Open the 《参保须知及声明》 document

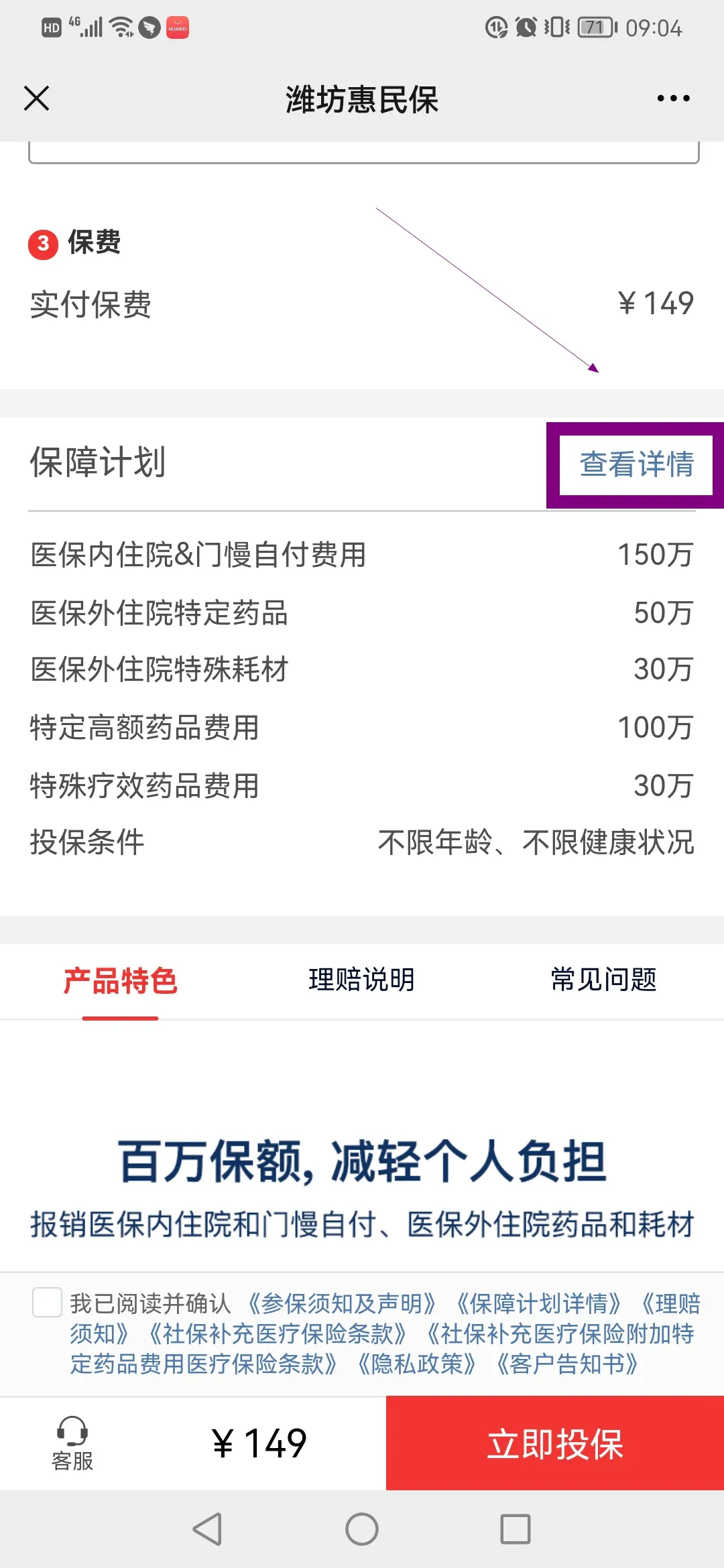pyautogui.click(x=342, y=1304)
